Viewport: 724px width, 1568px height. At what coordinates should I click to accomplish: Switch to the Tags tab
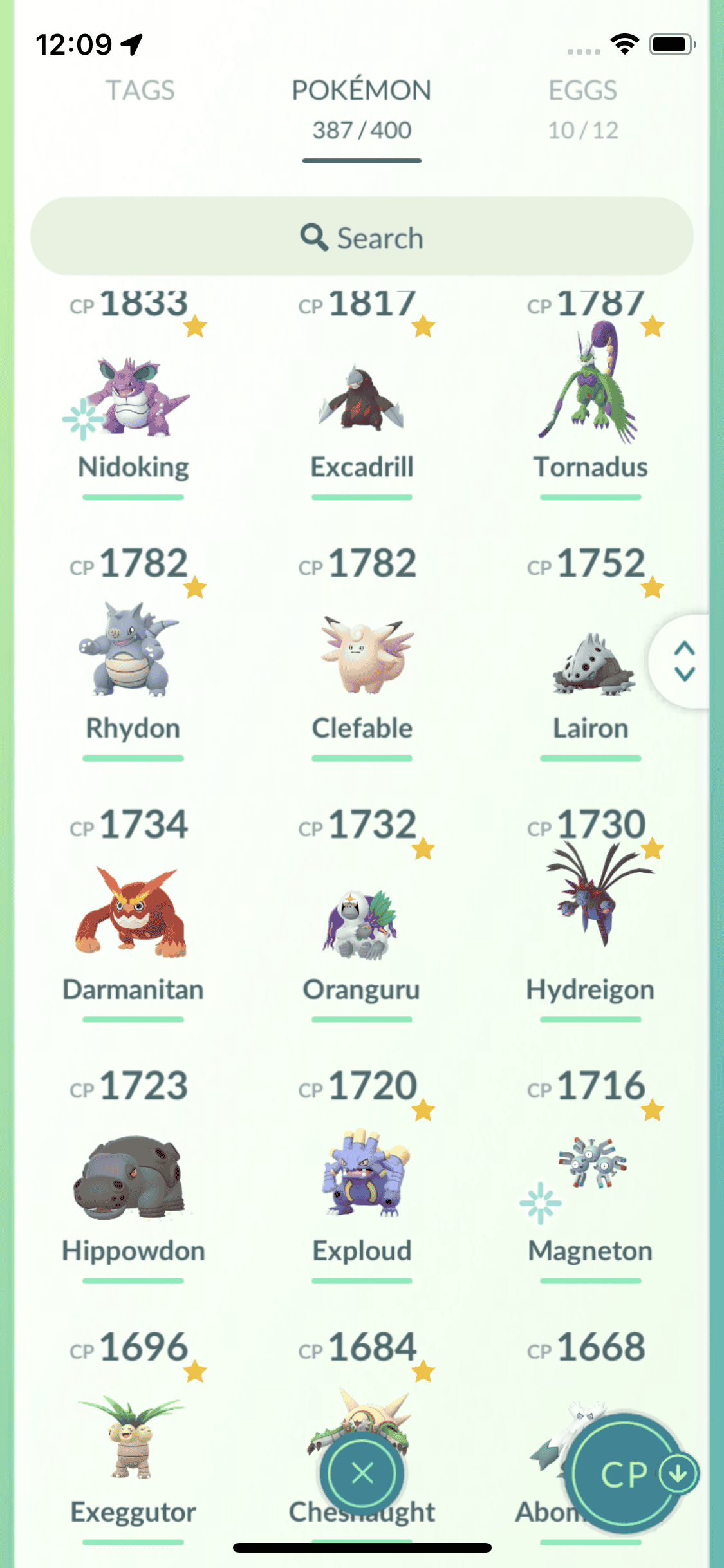click(x=140, y=91)
